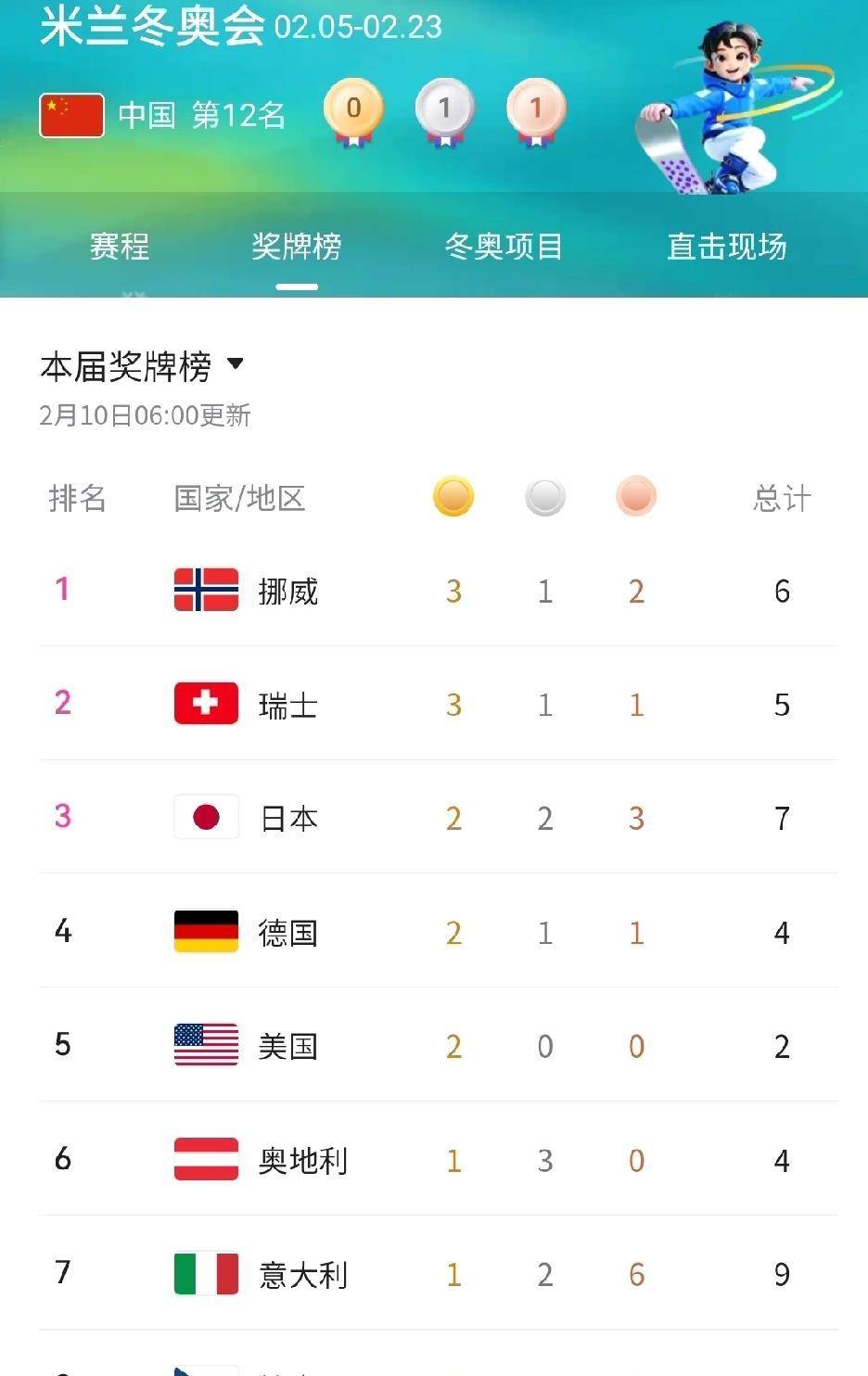Go to the 直击现场 tab
Screen dimensions: 868x1376
727,247
